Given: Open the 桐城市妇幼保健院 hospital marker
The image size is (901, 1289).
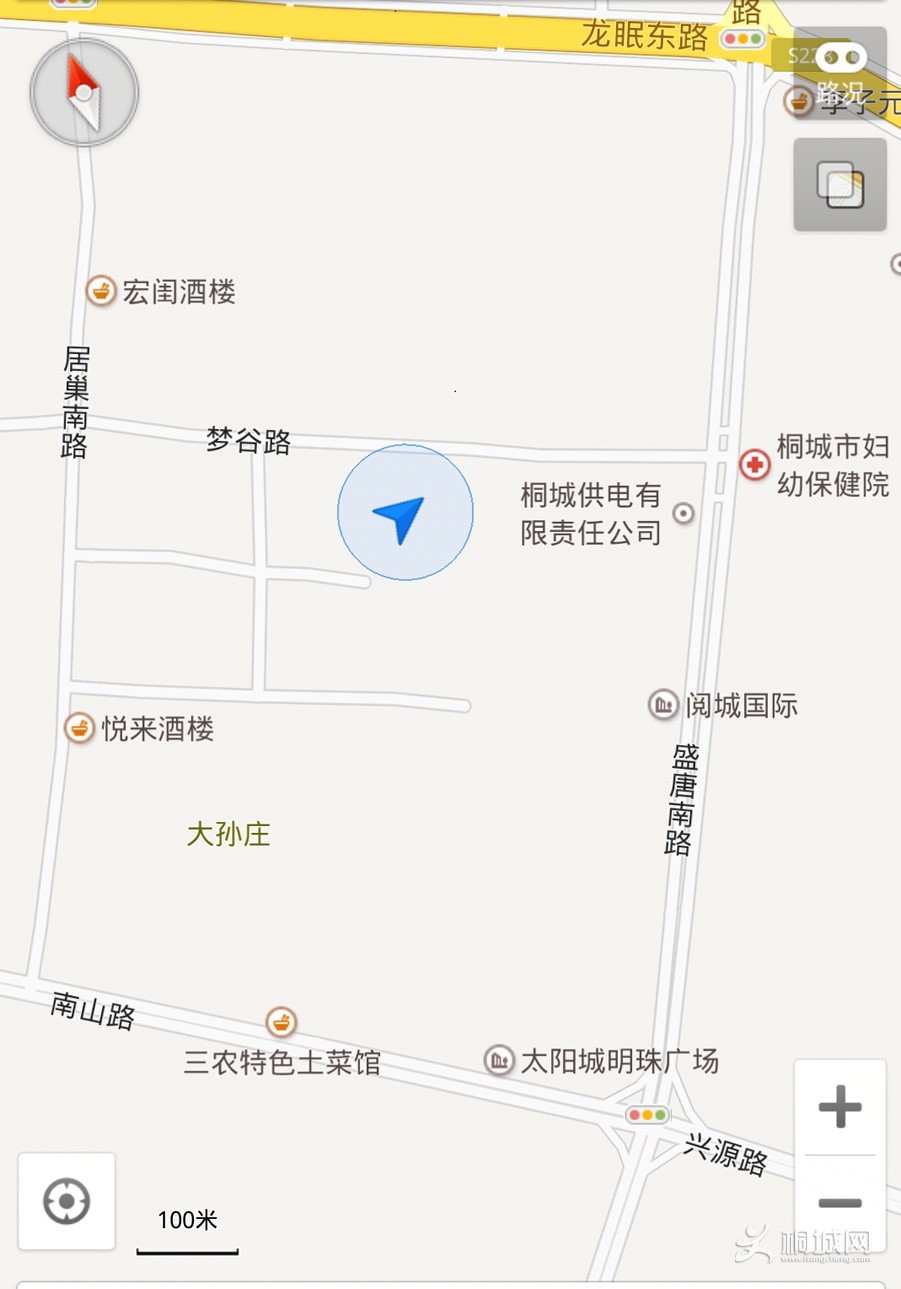Looking at the screenshot, I should [x=754, y=466].
